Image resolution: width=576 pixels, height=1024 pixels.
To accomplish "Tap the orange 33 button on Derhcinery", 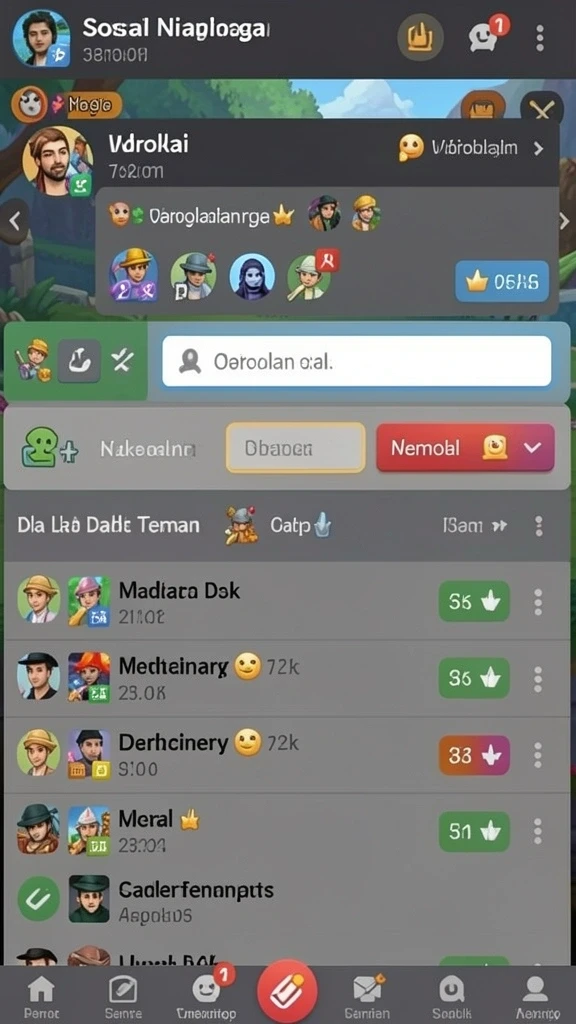I will point(474,755).
